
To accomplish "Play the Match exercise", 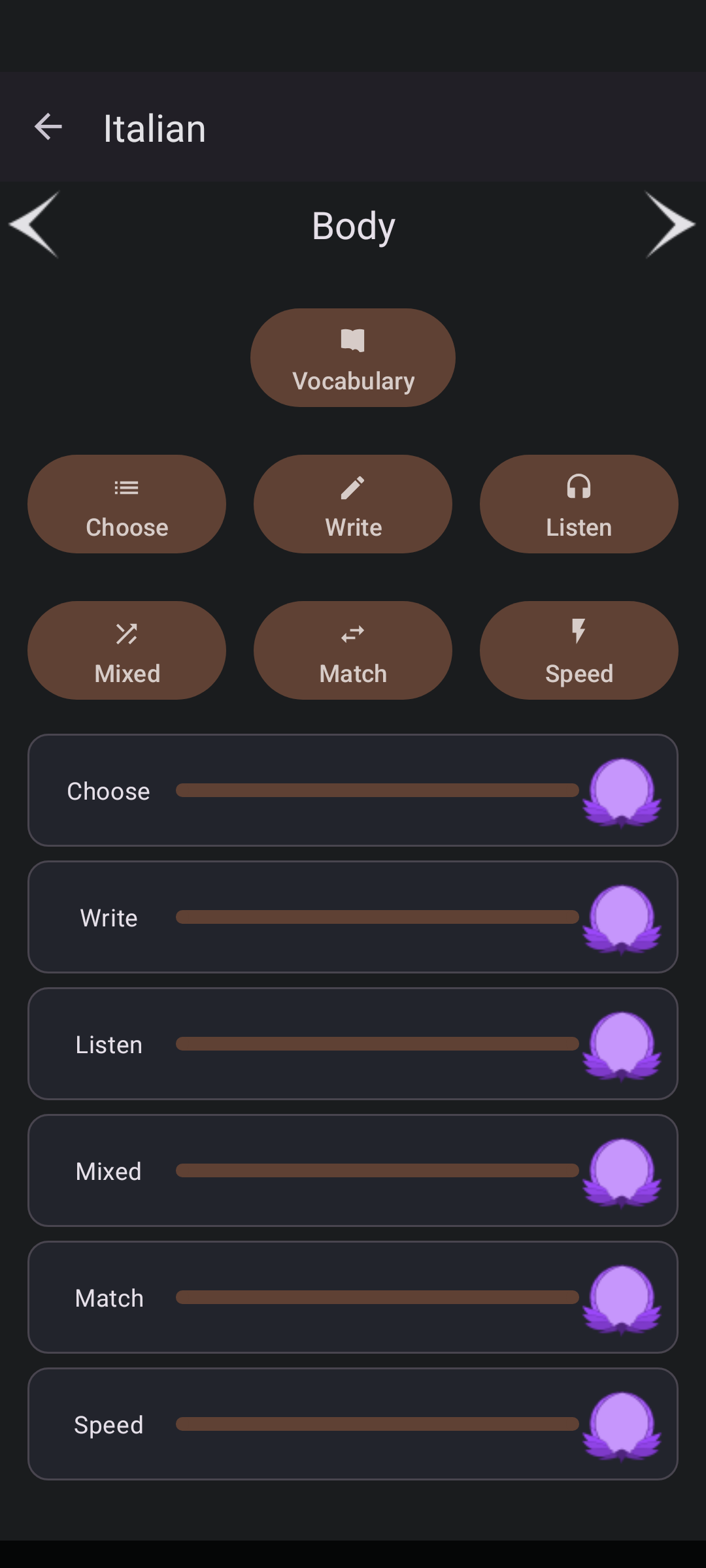I will [353, 651].
